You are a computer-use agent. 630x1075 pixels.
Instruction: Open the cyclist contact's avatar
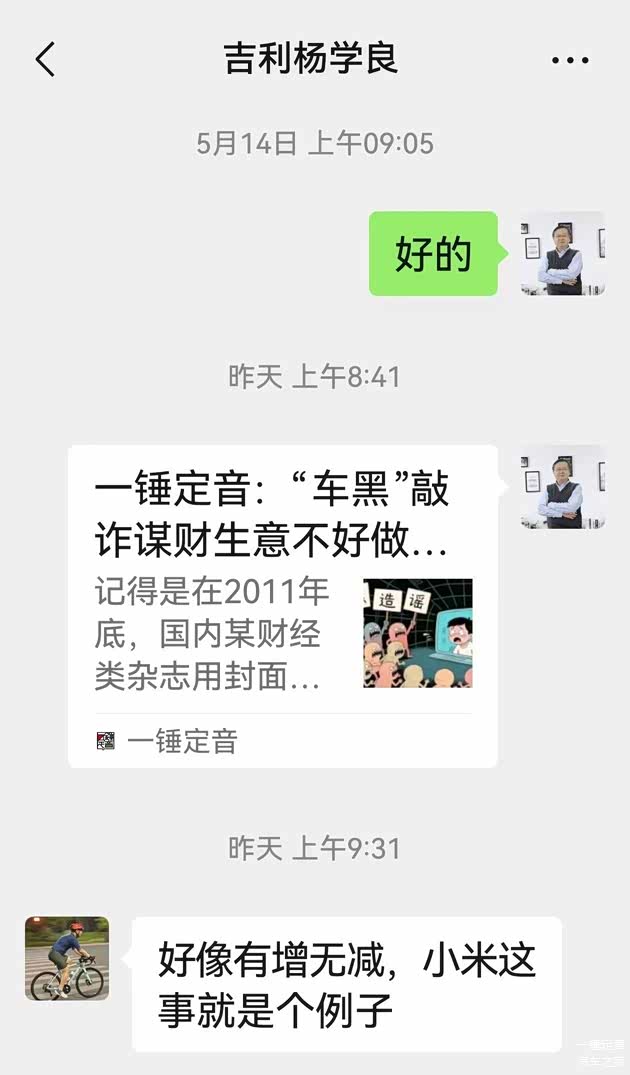pos(67,958)
